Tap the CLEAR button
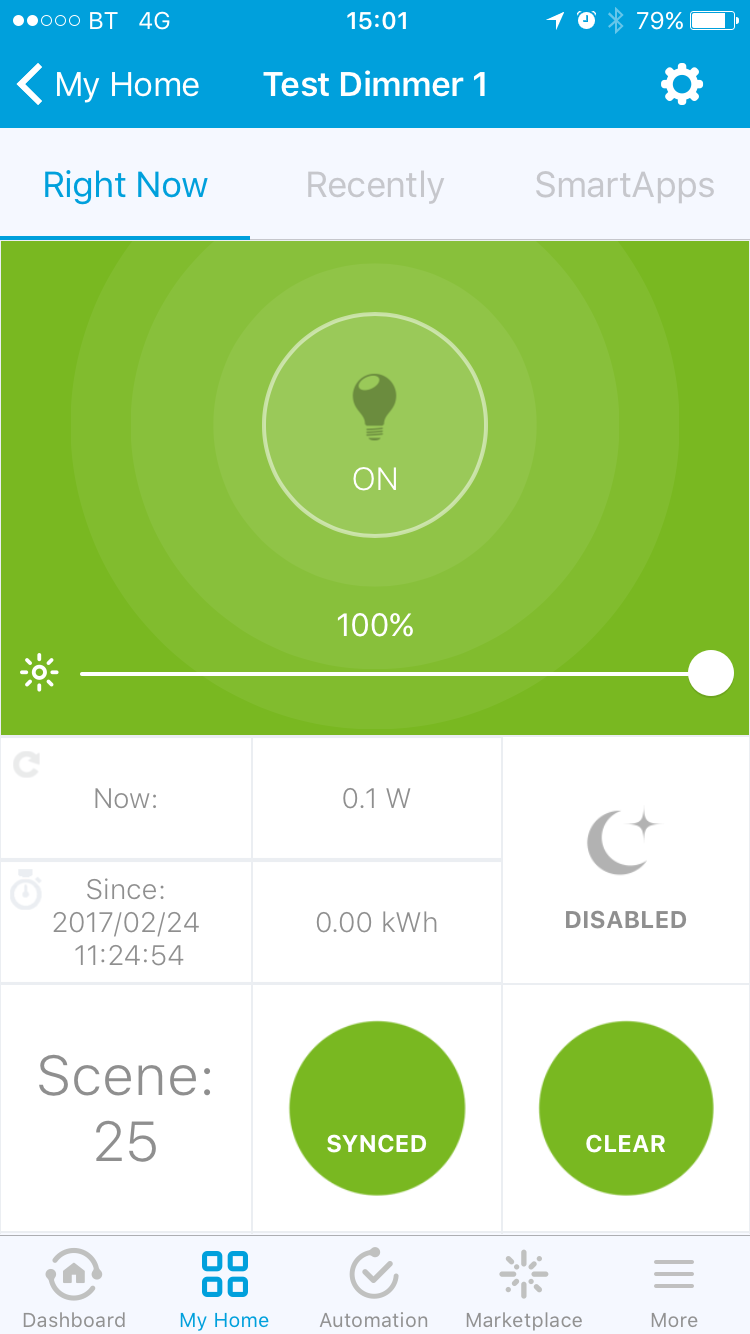 (626, 1108)
